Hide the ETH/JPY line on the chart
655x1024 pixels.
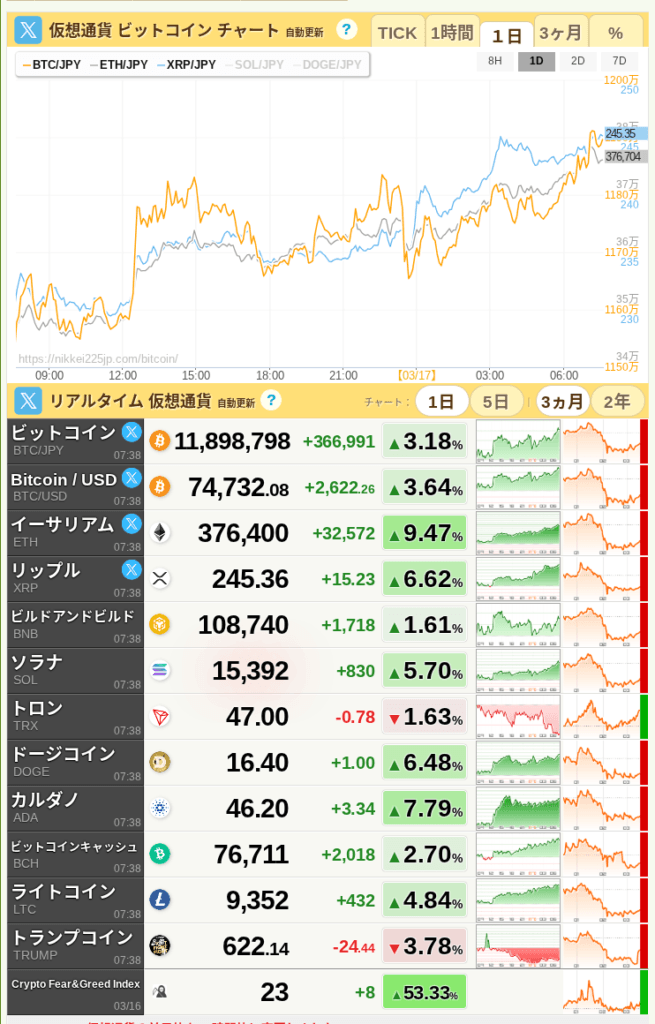click(118, 65)
